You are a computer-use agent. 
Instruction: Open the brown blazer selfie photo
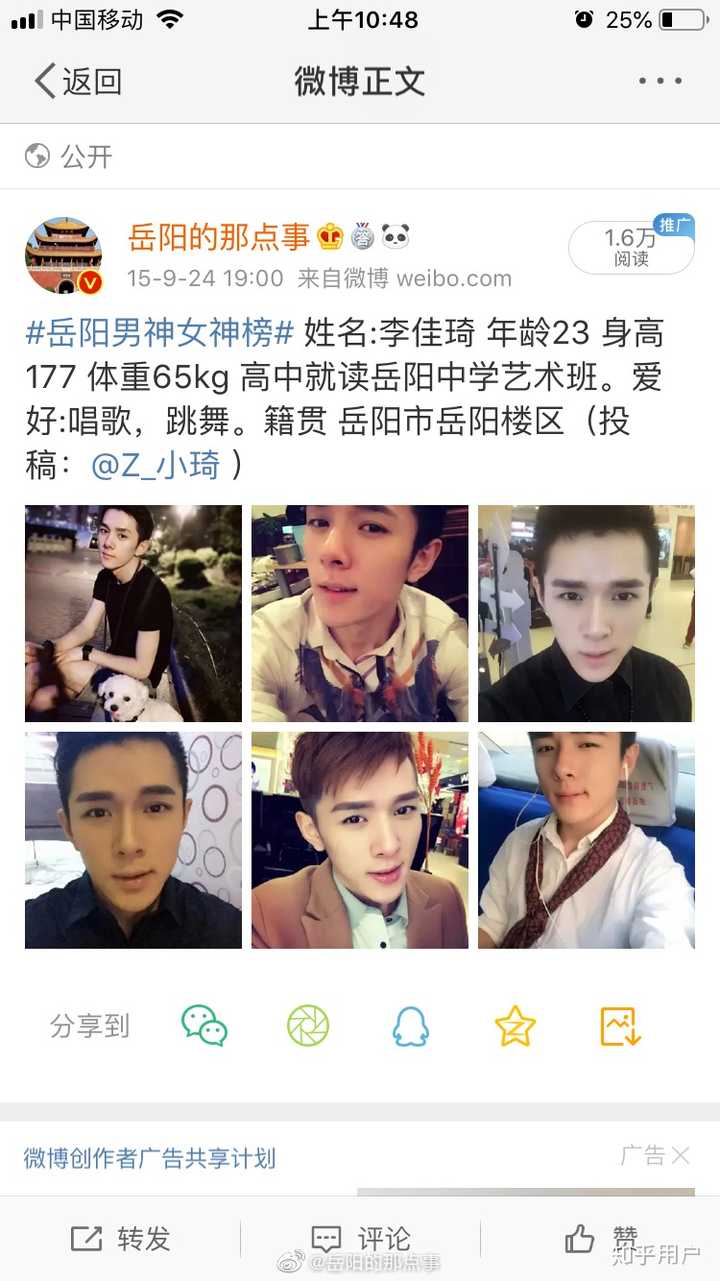360,840
